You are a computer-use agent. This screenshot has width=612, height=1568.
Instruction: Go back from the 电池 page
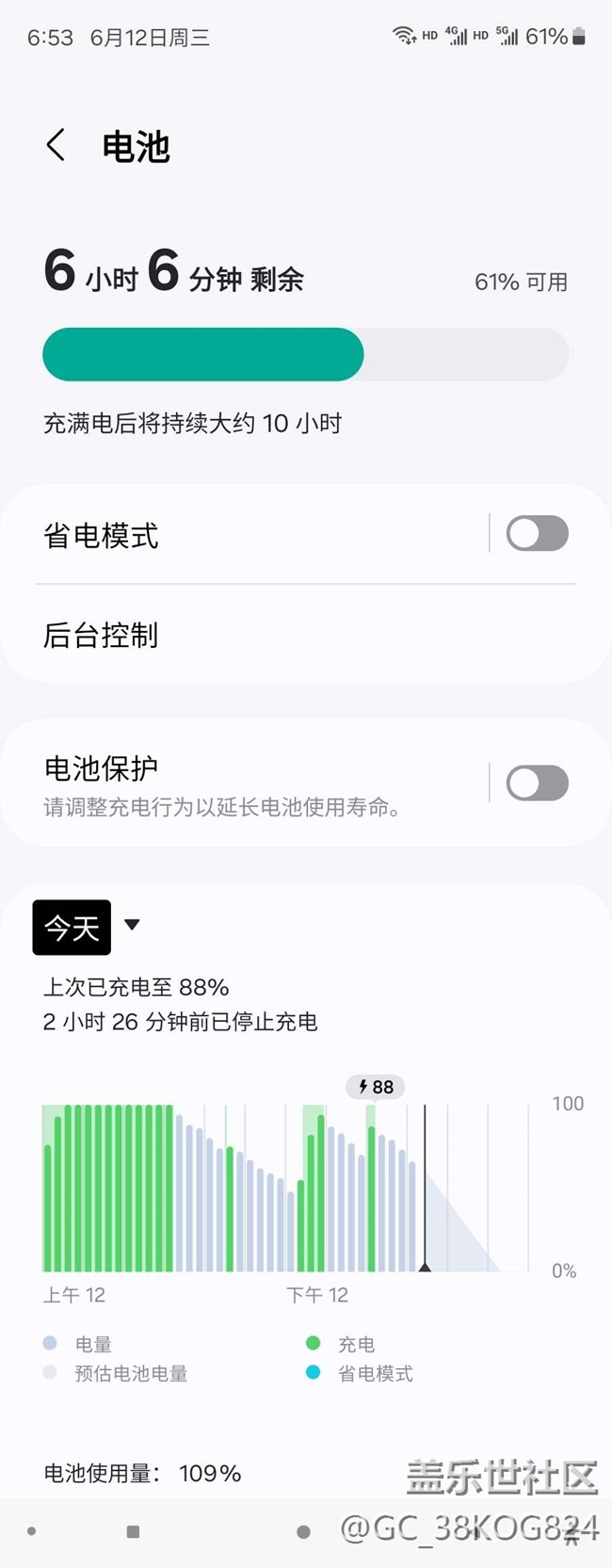coord(56,146)
